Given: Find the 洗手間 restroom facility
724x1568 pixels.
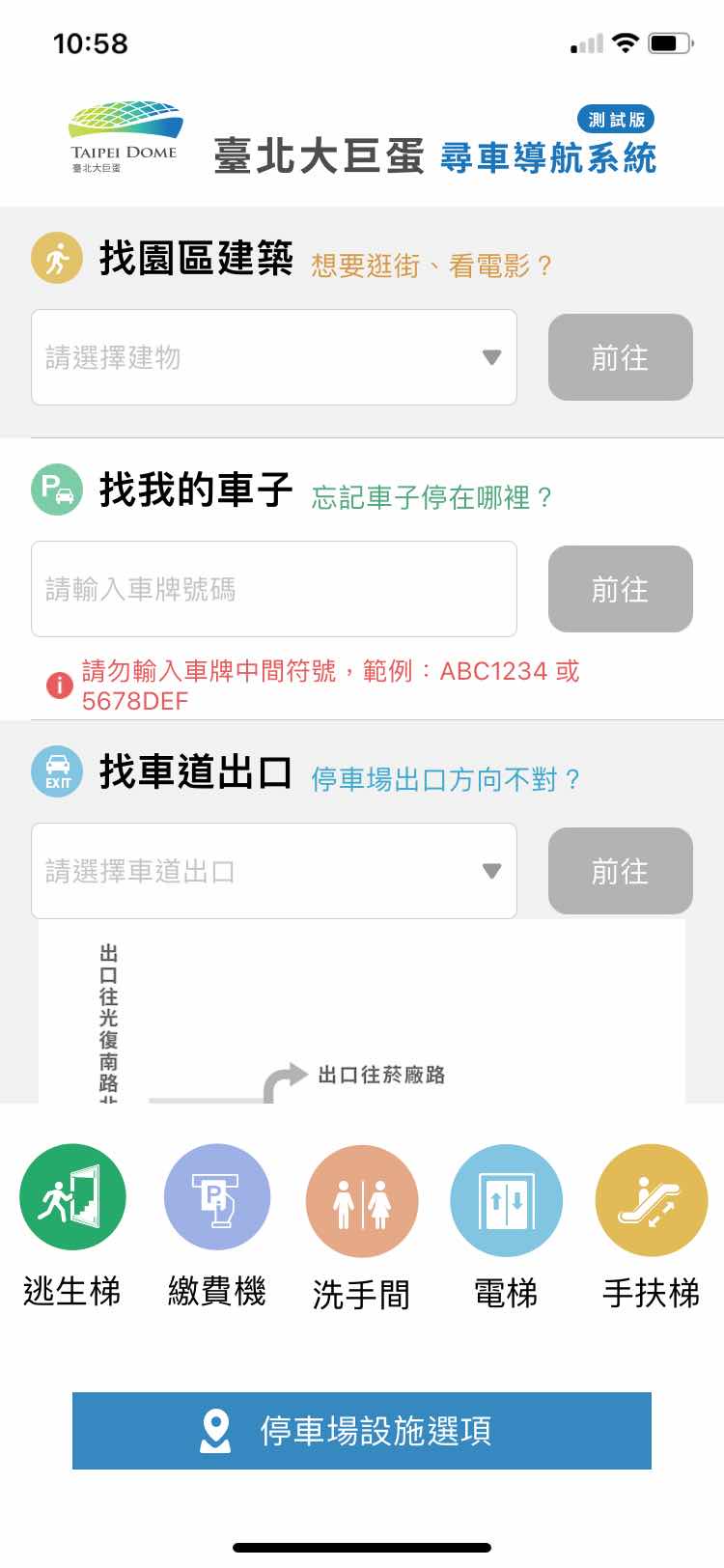Looking at the screenshot, I should (362, 1200).
